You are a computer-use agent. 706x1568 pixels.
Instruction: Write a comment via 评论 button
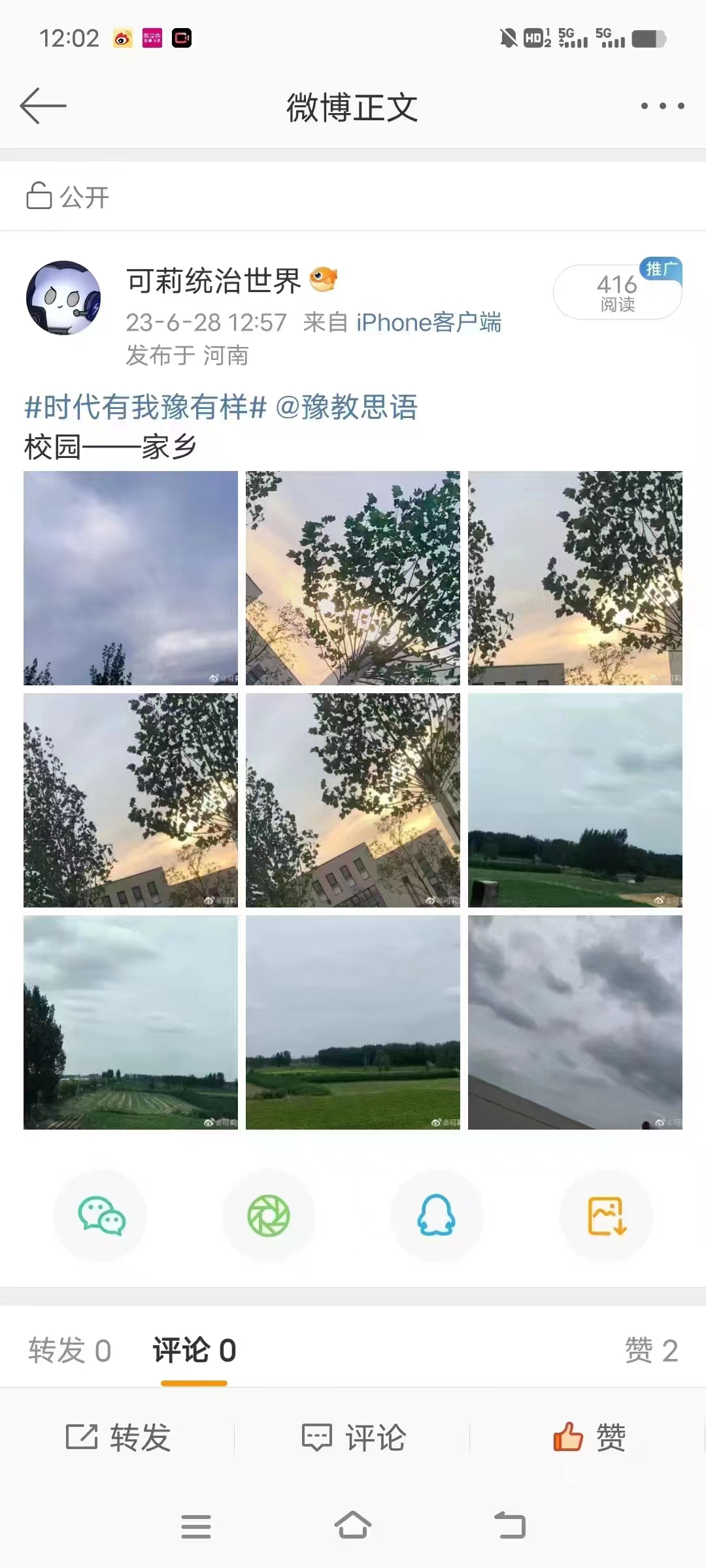coord(354,1437)
